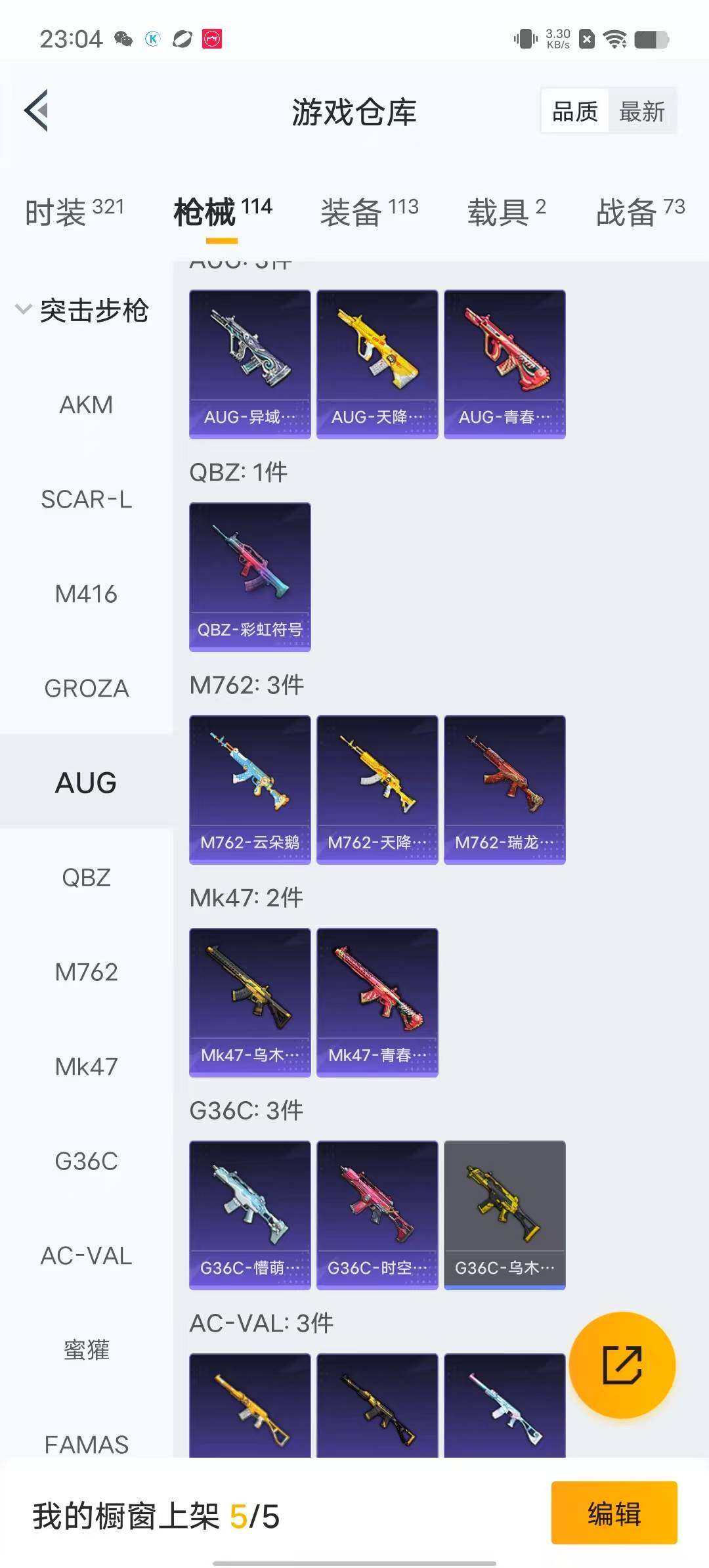Switch to the 装备 tab
Viewport: 709px width, 1568px height.
(369, 211)
